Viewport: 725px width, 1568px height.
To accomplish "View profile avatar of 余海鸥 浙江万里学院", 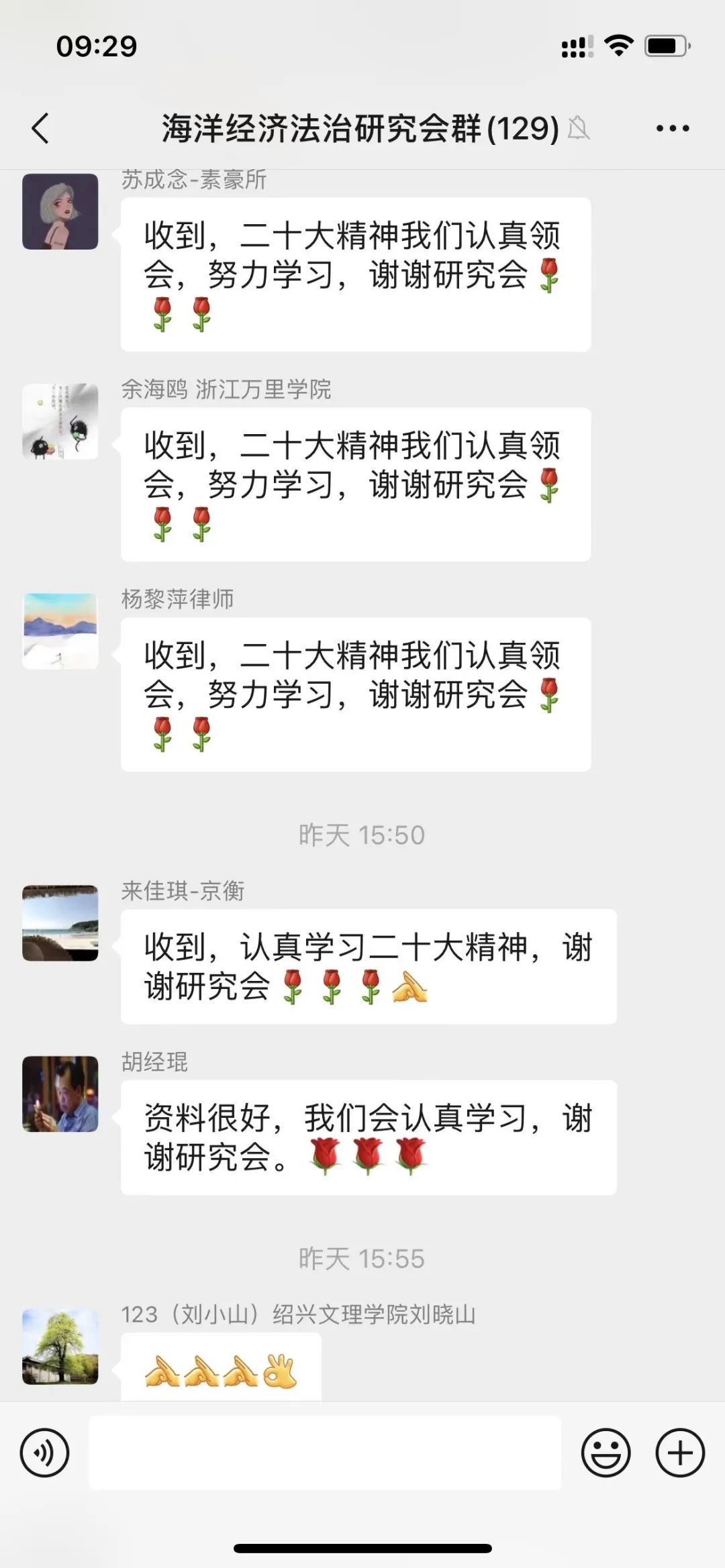I will [x=60, y=421].
